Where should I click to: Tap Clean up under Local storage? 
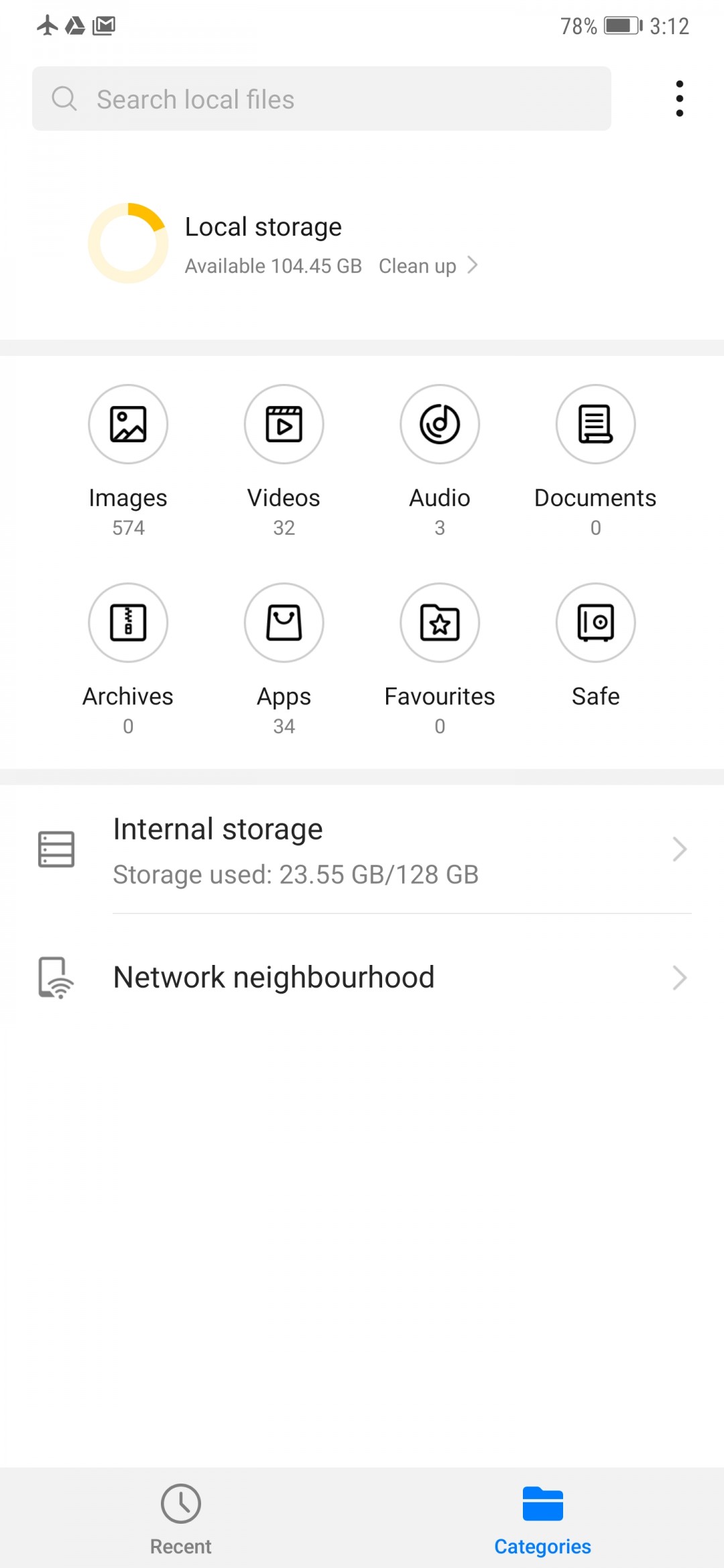point(428,266)
